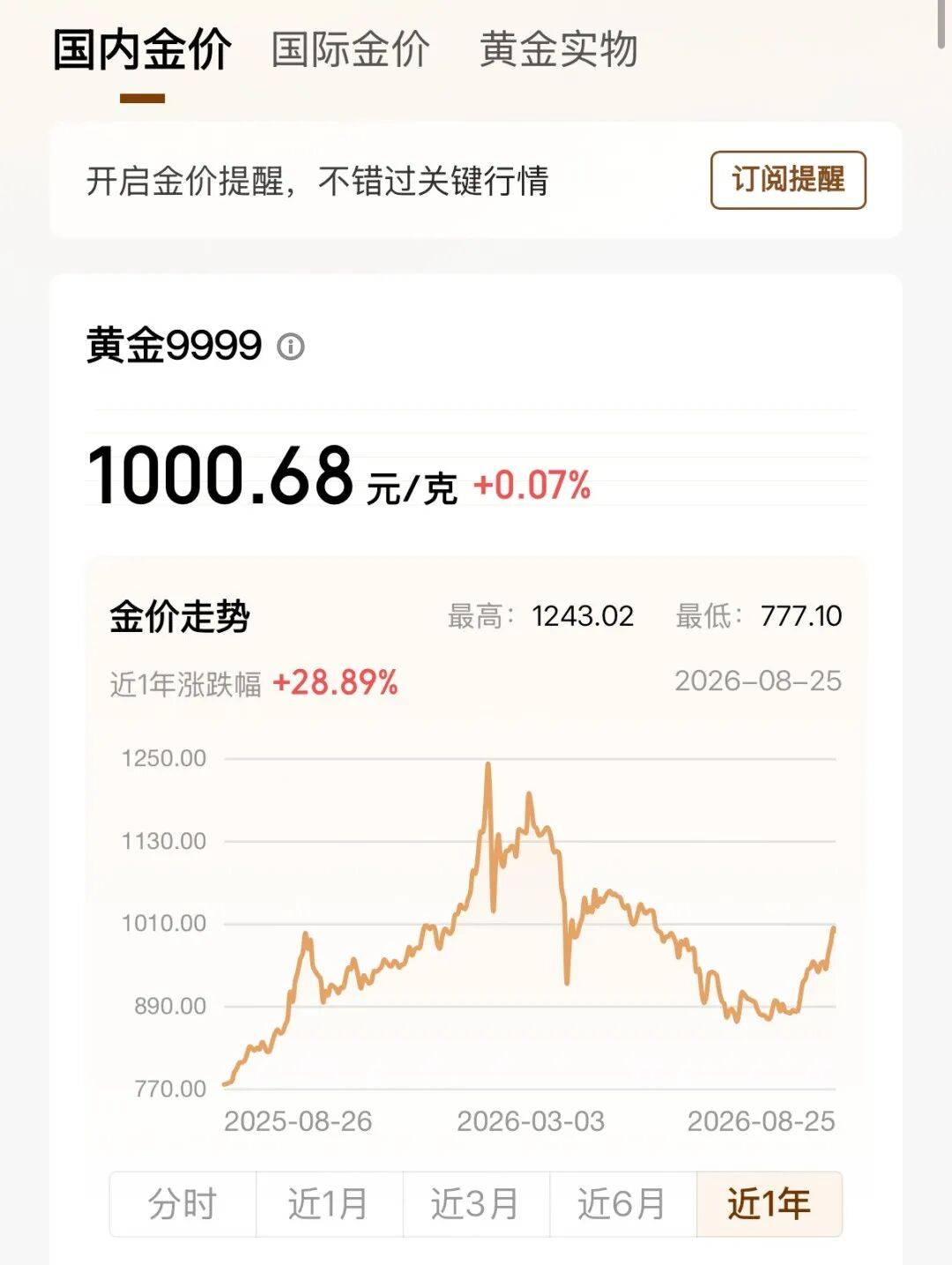Select the 近3月 chart range
The width and height of the screenshot is (952, 1265).
click(476, 1204)
